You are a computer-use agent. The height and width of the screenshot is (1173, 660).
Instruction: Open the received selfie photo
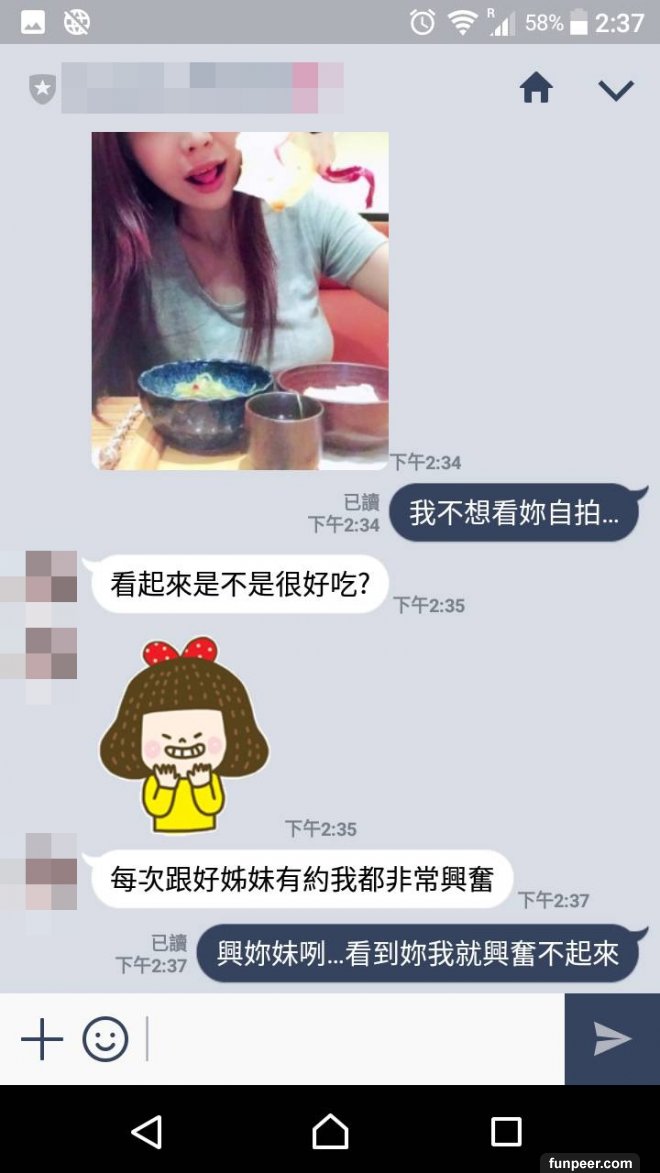pos(240,300)
